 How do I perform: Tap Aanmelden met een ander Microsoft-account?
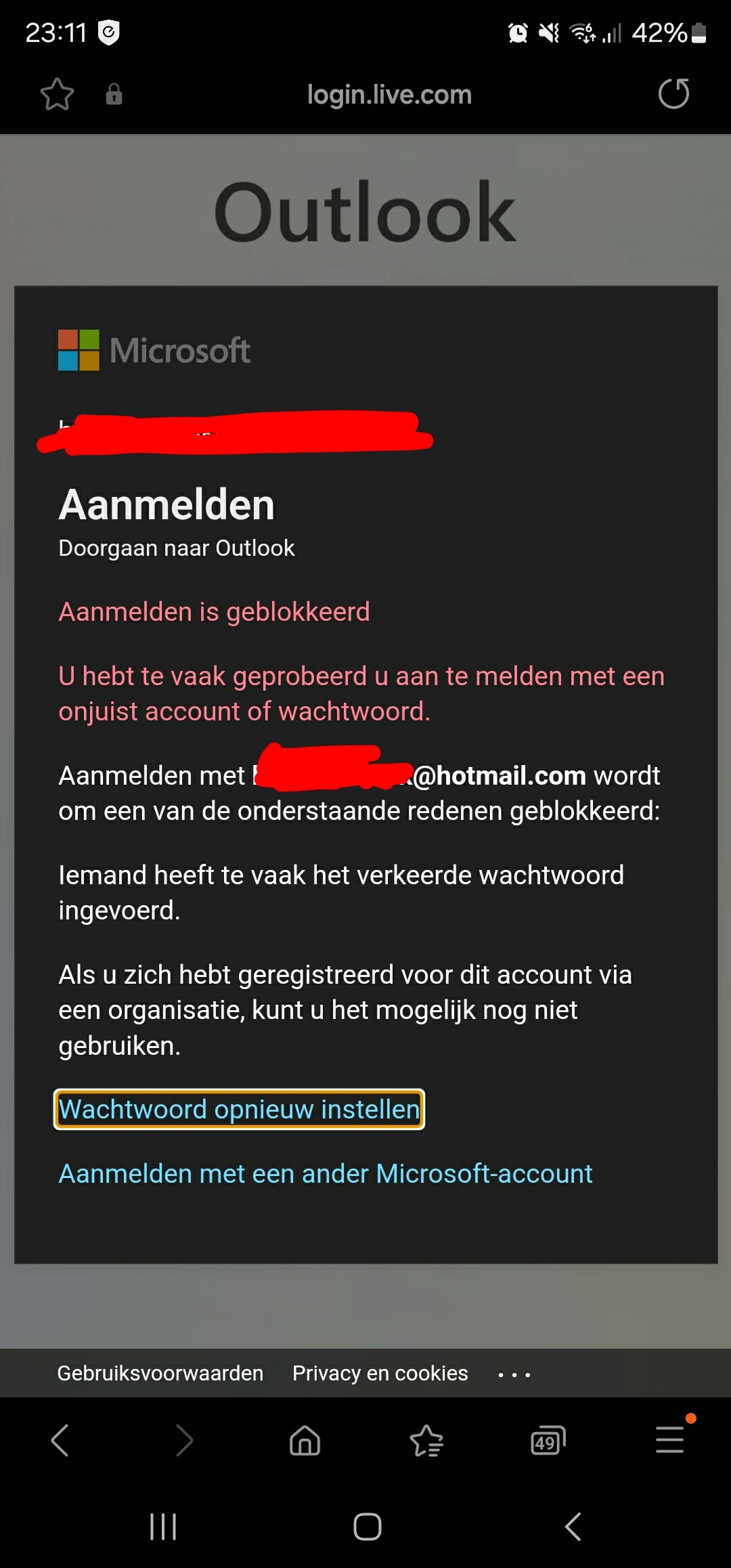pyautogui.click(x=326, y=1174)
